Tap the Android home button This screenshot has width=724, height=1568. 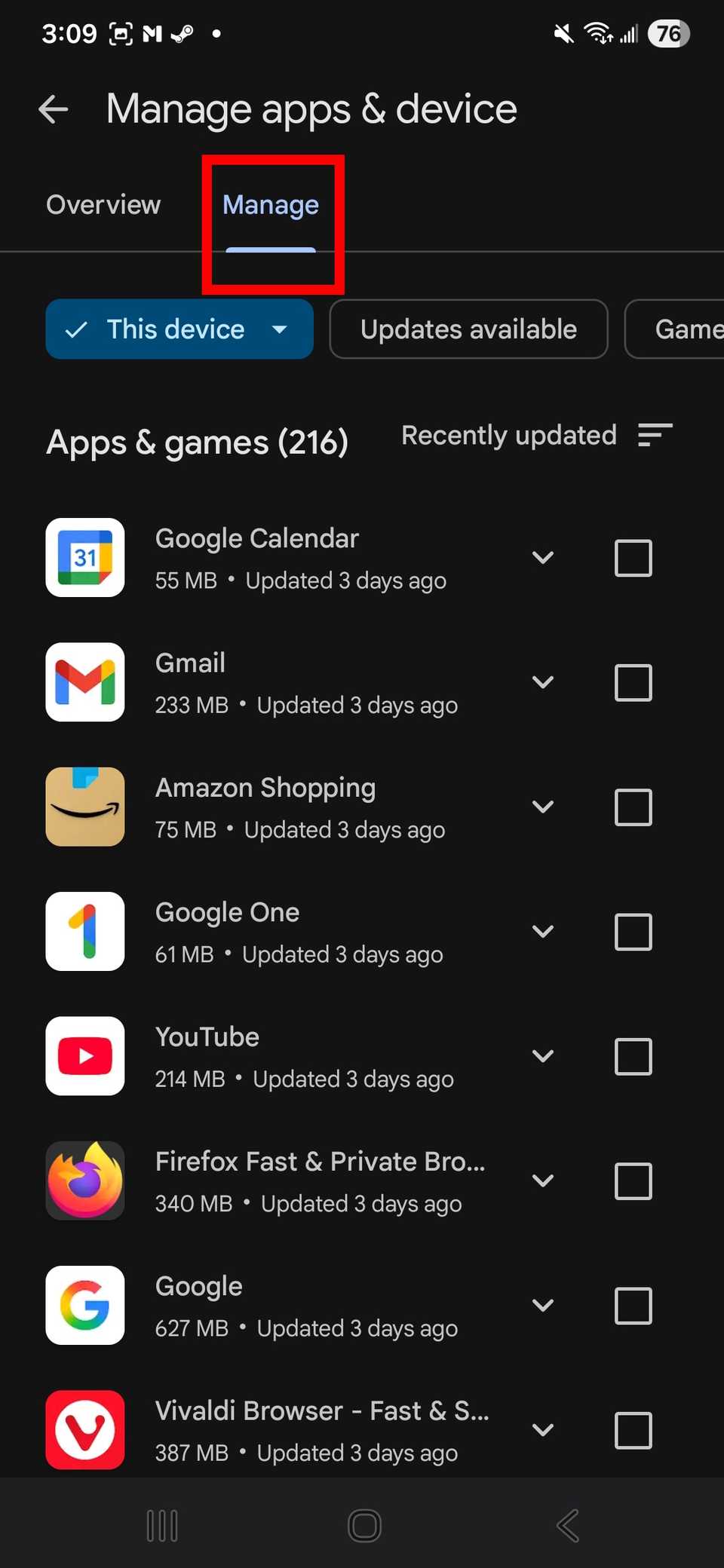[364, 1524]
